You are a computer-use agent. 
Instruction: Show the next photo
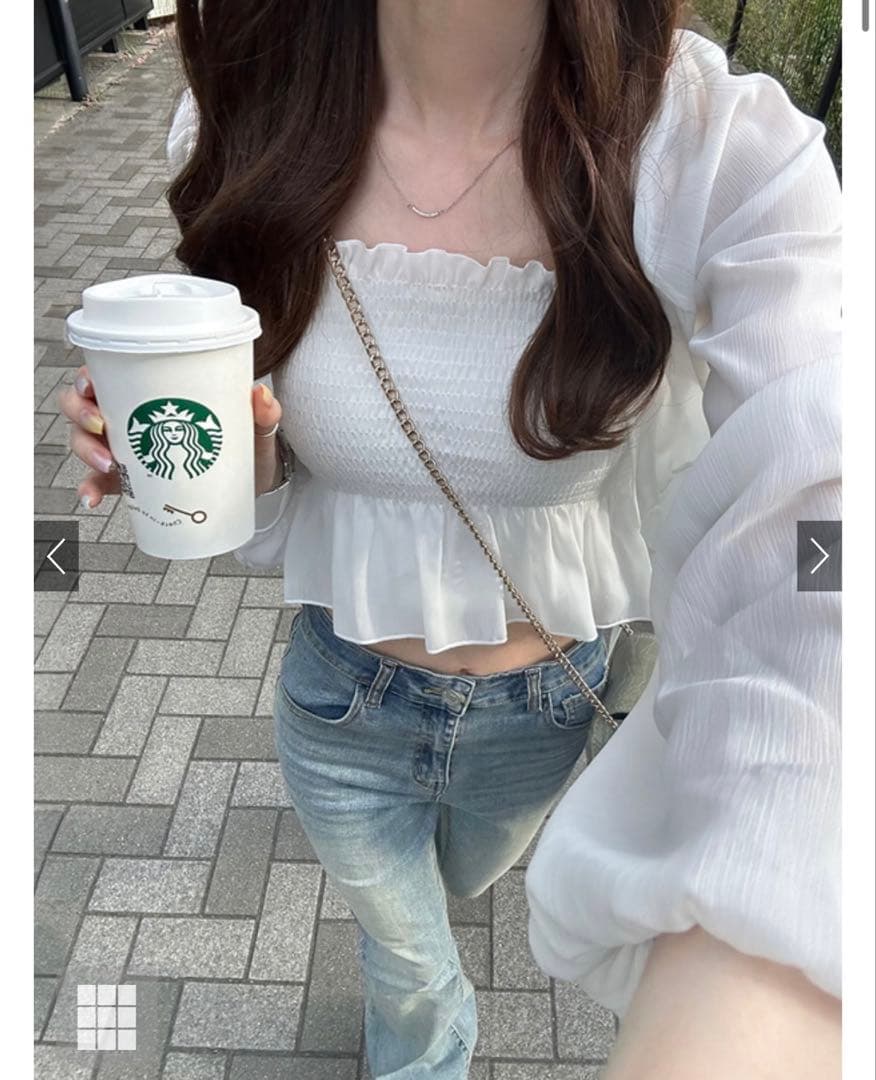pyautogui.click(x=818, y=556)
